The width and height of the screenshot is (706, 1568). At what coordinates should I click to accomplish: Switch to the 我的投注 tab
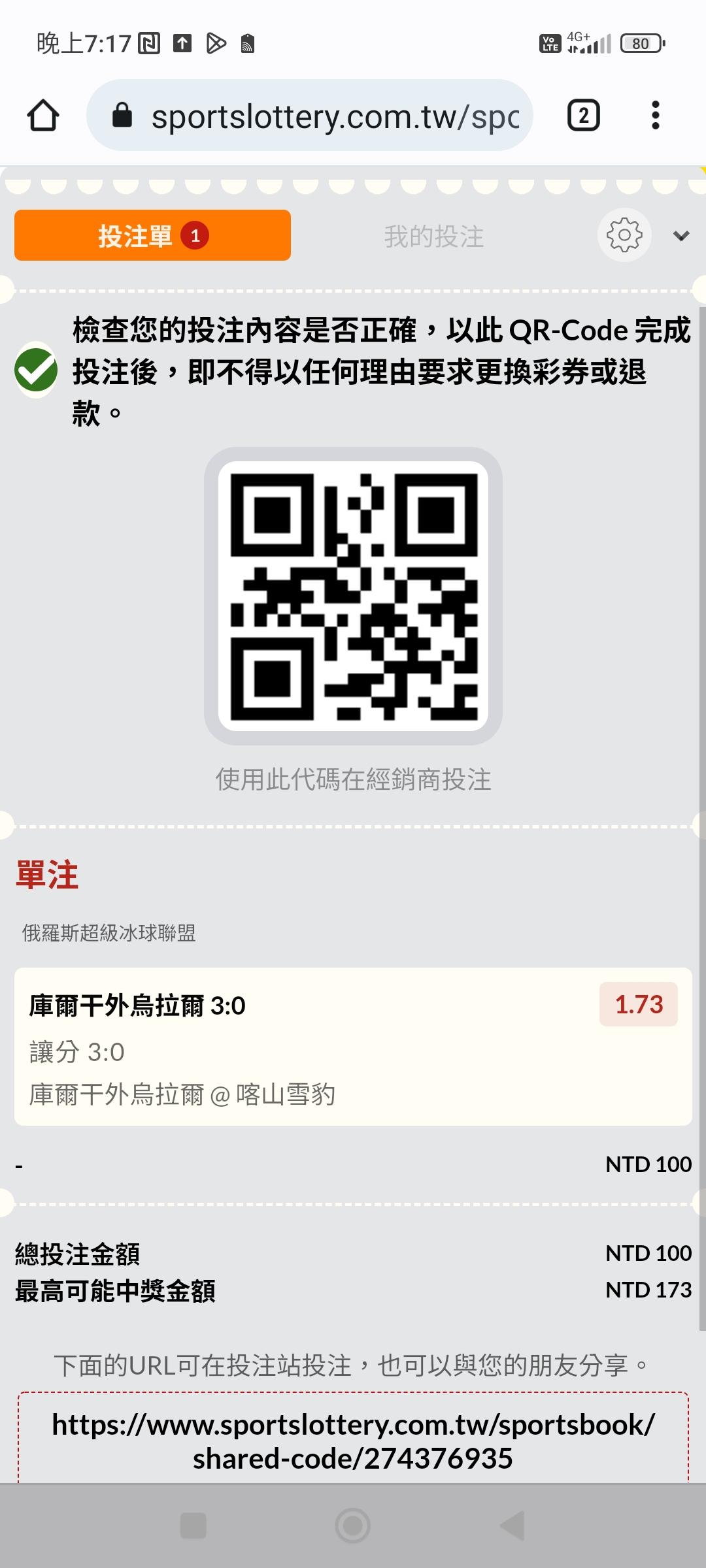[x=434, y=236]
